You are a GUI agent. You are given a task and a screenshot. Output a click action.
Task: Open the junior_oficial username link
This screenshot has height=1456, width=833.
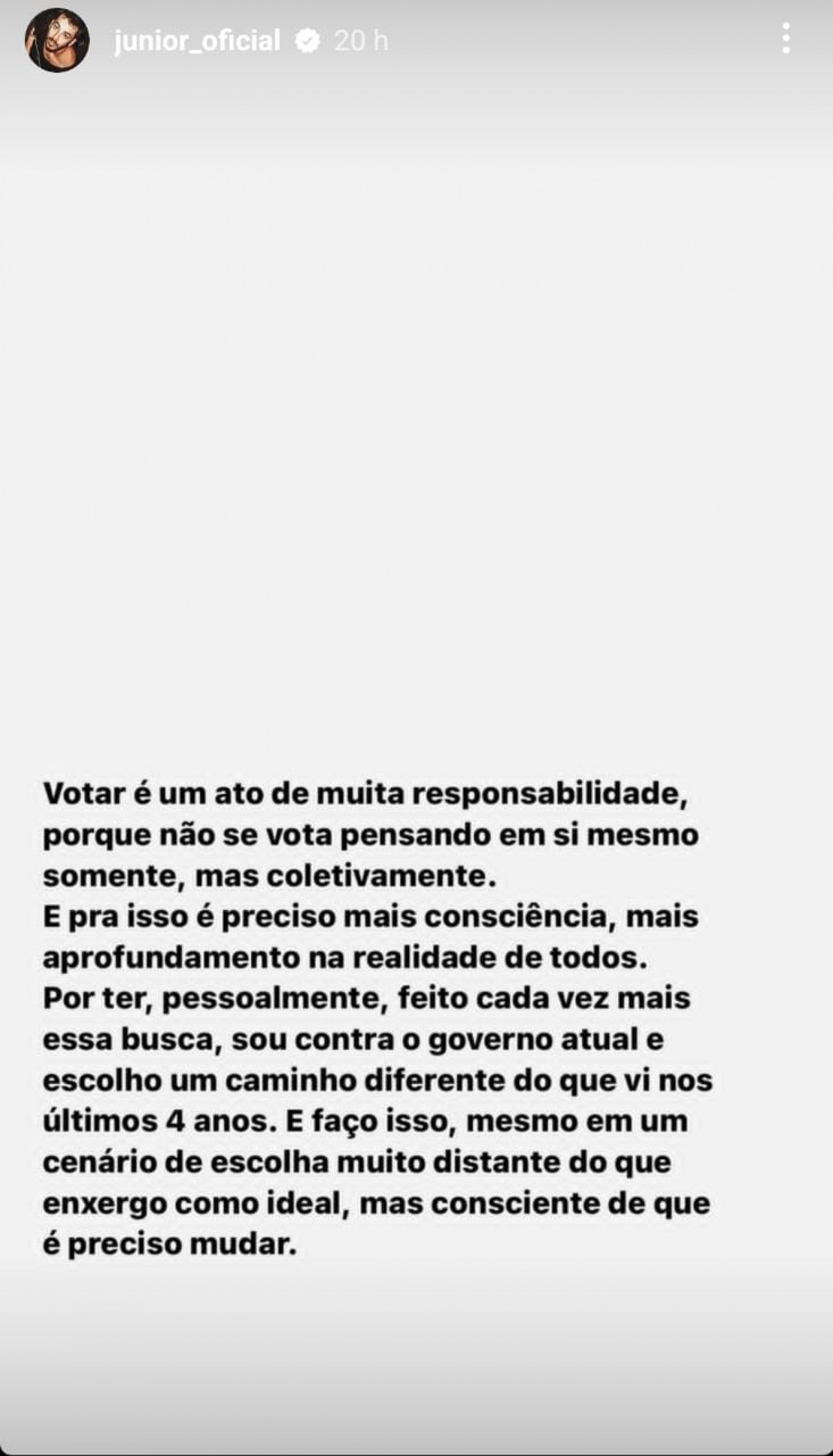point(197,41)
